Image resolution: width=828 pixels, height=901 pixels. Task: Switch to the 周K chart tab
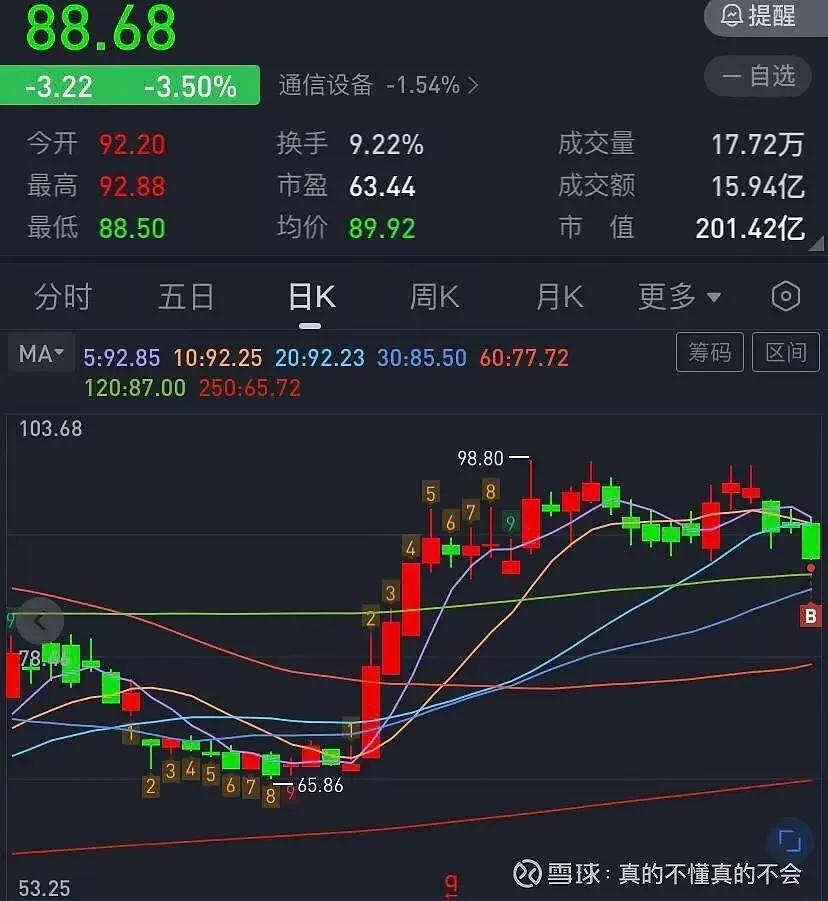point(434,297)
